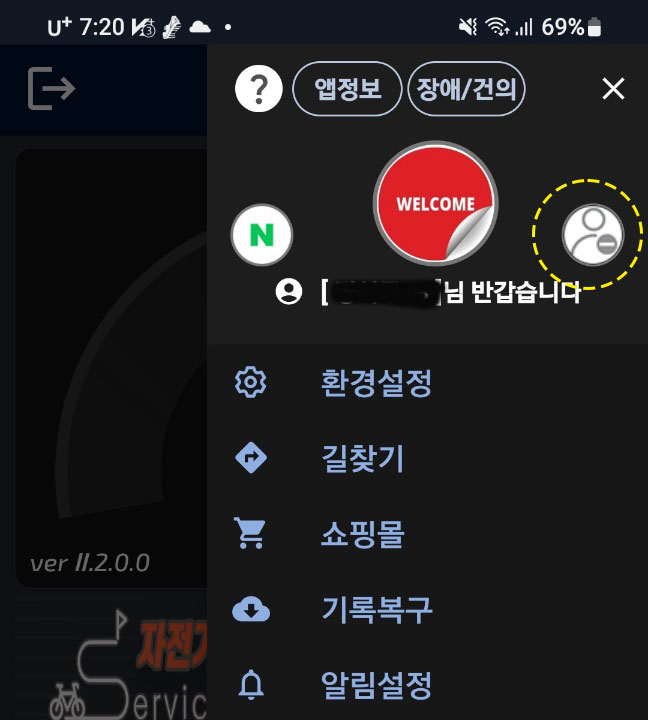
Task: Tap the Naver N icon
Action: coord(262,235)
